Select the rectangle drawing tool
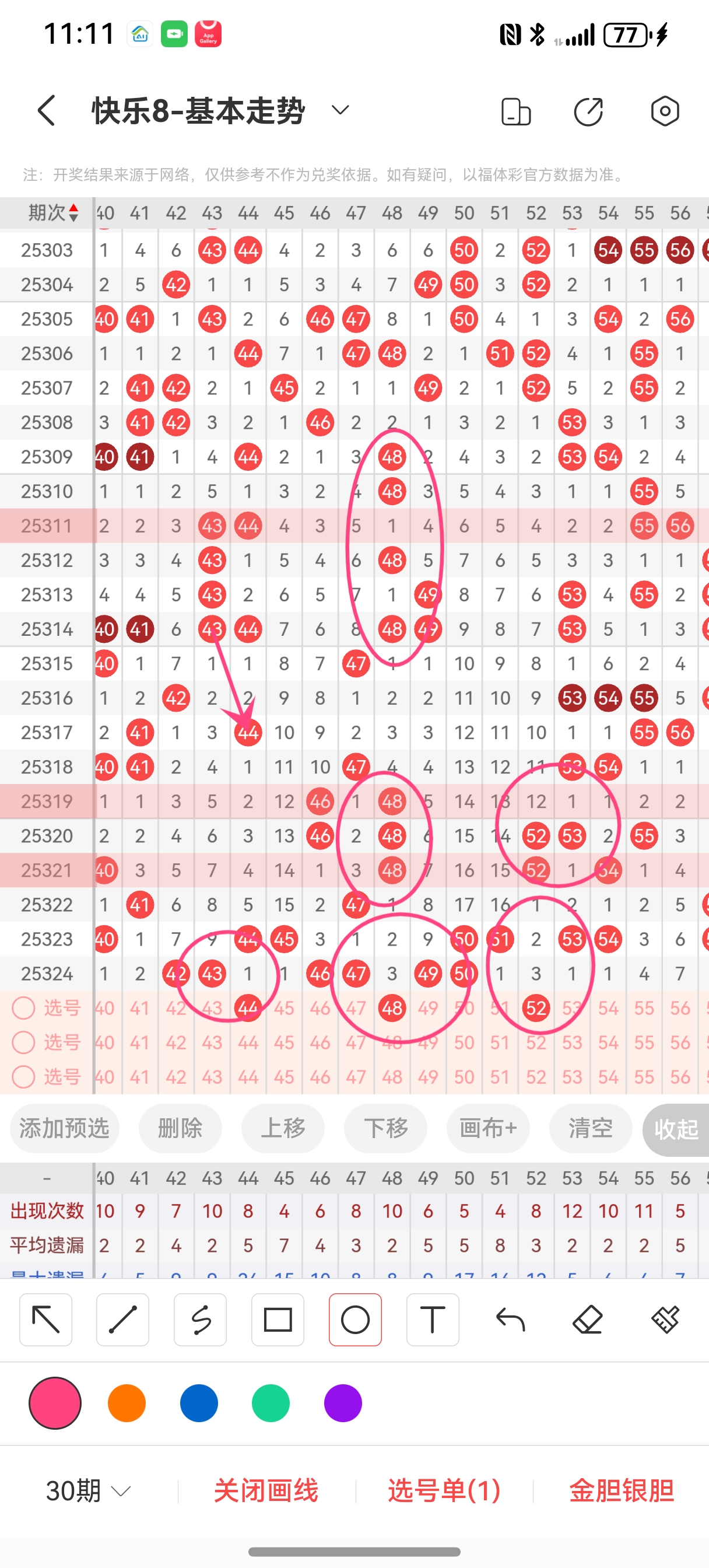The width and height of the screenshot is (709, 1568). pos(278,1319)
